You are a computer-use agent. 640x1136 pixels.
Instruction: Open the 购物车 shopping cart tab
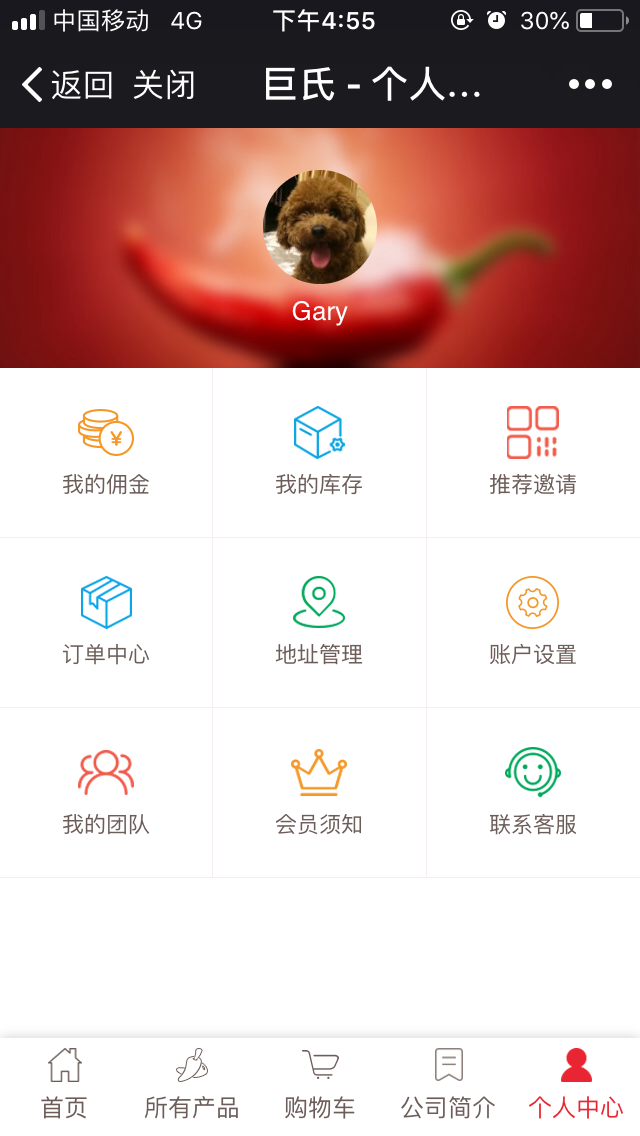tap(320, 1084)
